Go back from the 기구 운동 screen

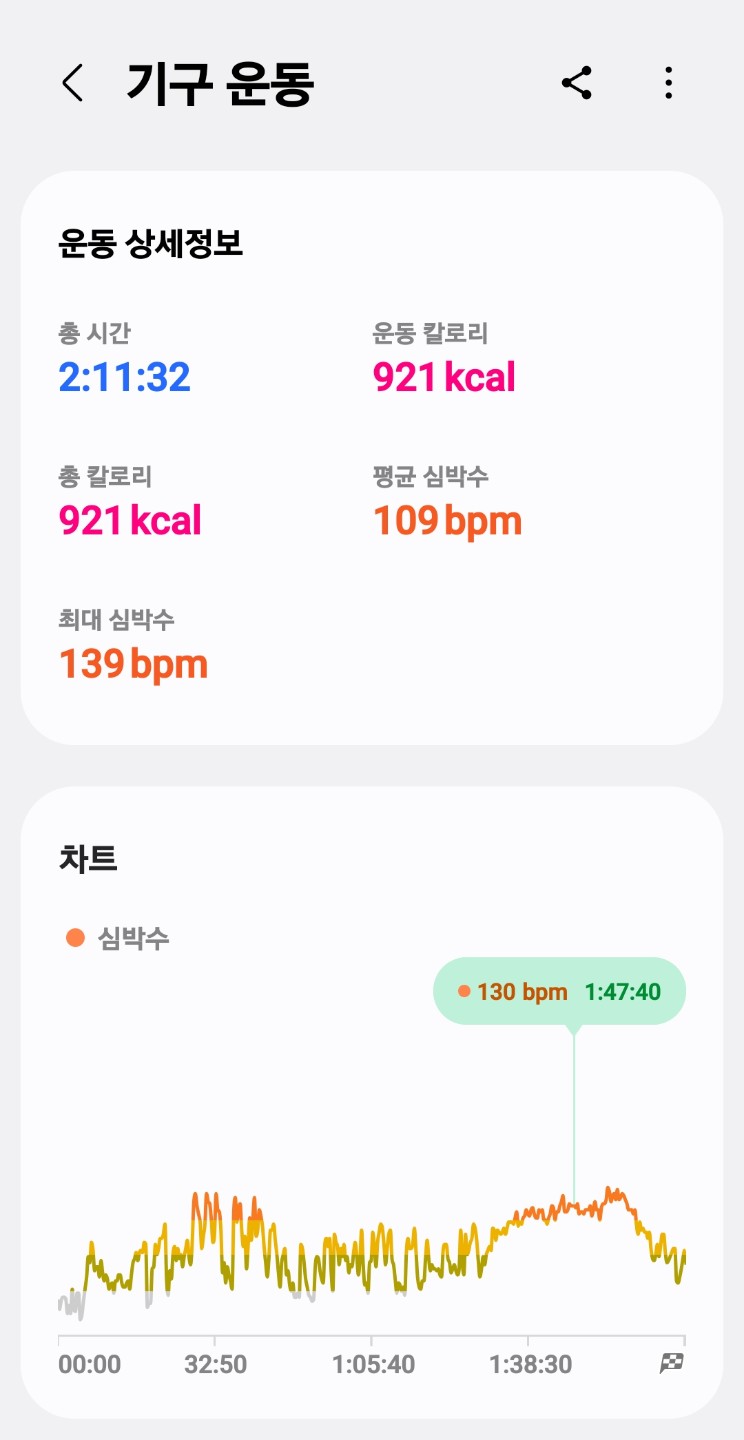[72, 83]
